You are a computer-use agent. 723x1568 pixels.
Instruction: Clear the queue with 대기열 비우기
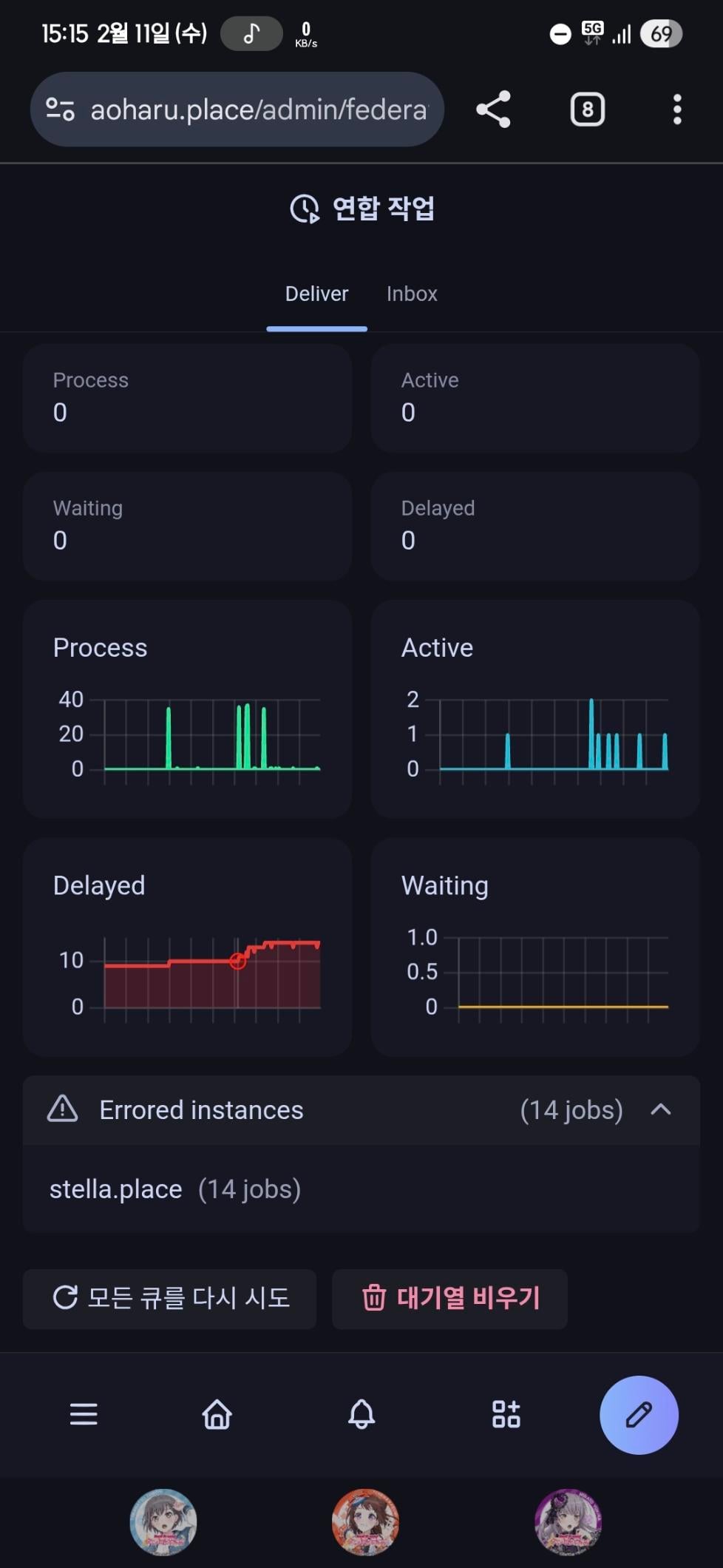tap(450, 1298)
